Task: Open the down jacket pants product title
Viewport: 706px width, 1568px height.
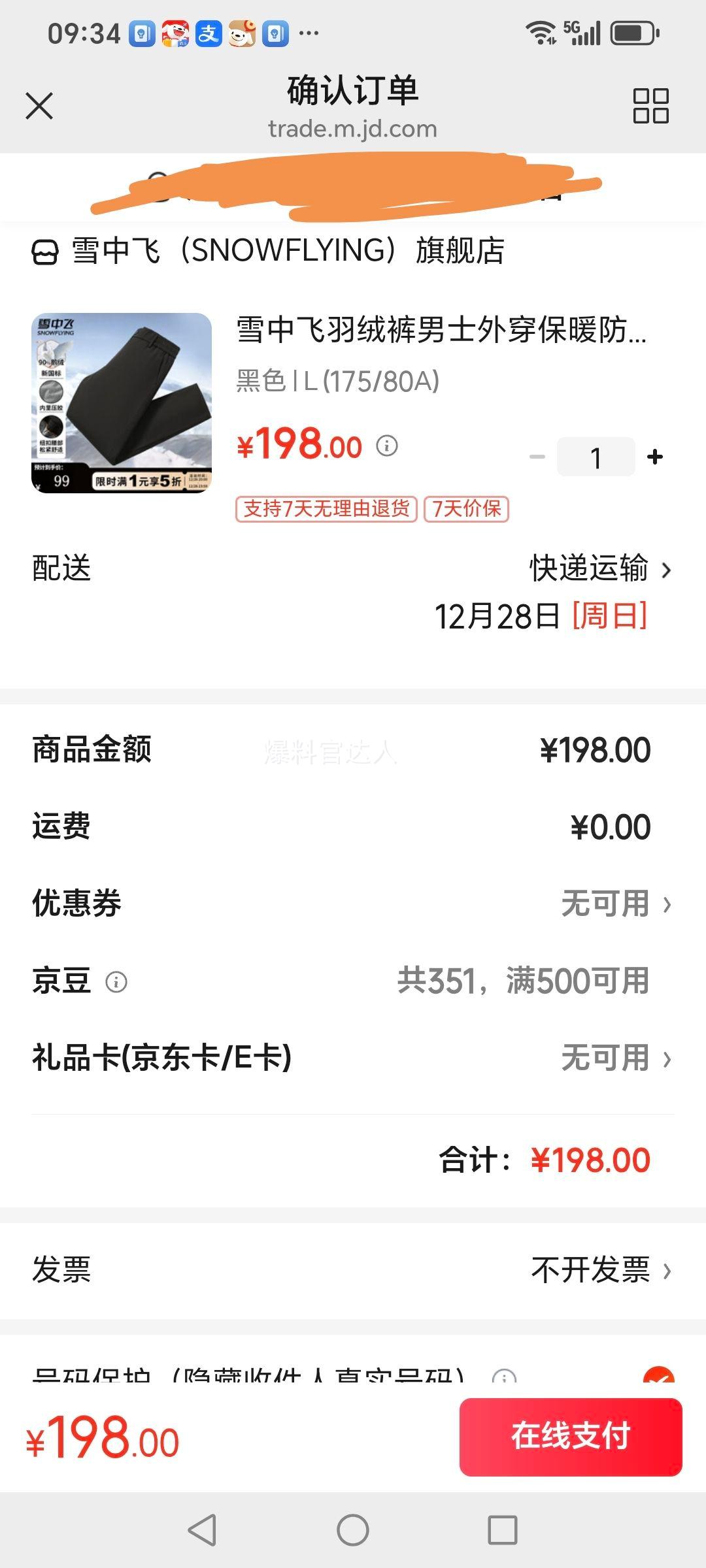Action: point(445,334)
